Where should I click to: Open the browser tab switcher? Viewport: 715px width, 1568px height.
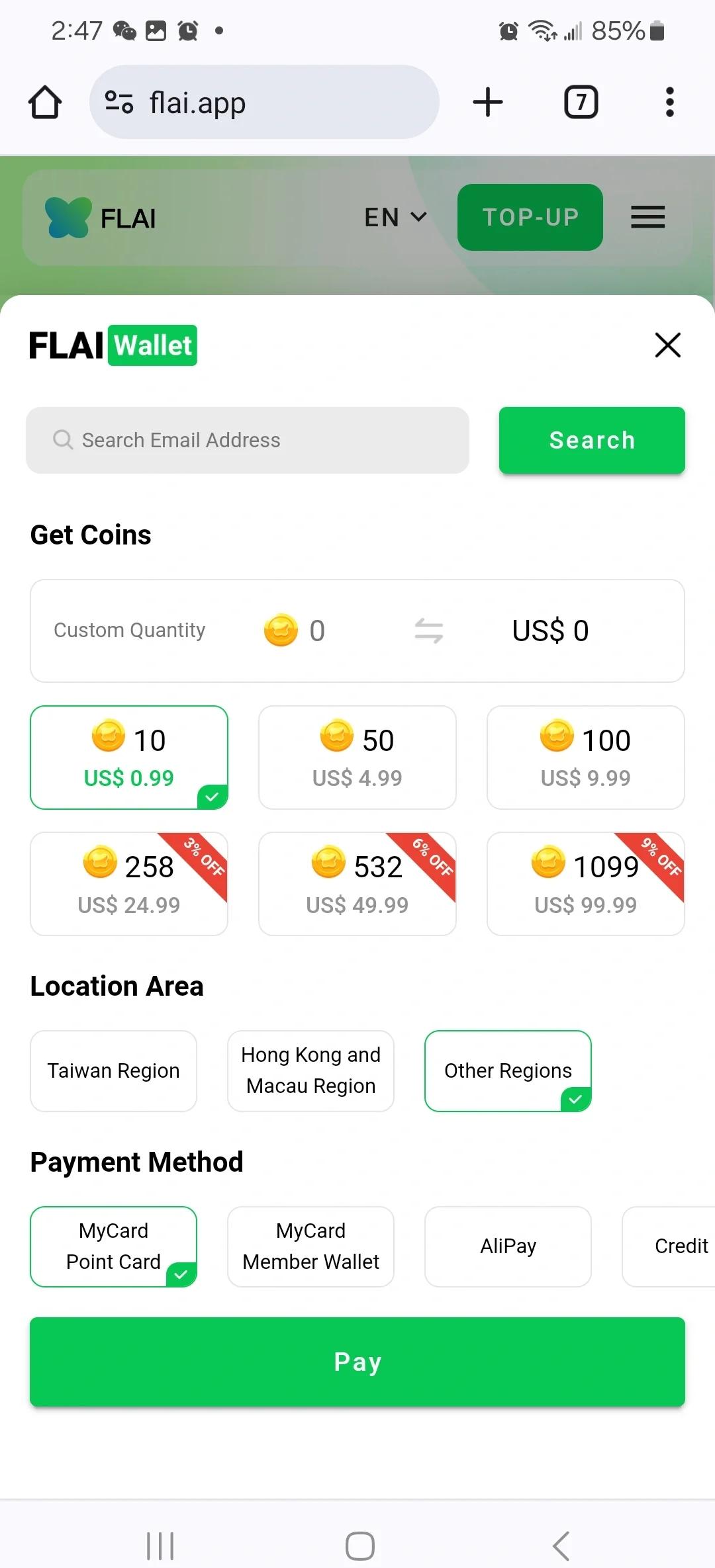pos(581,102)
